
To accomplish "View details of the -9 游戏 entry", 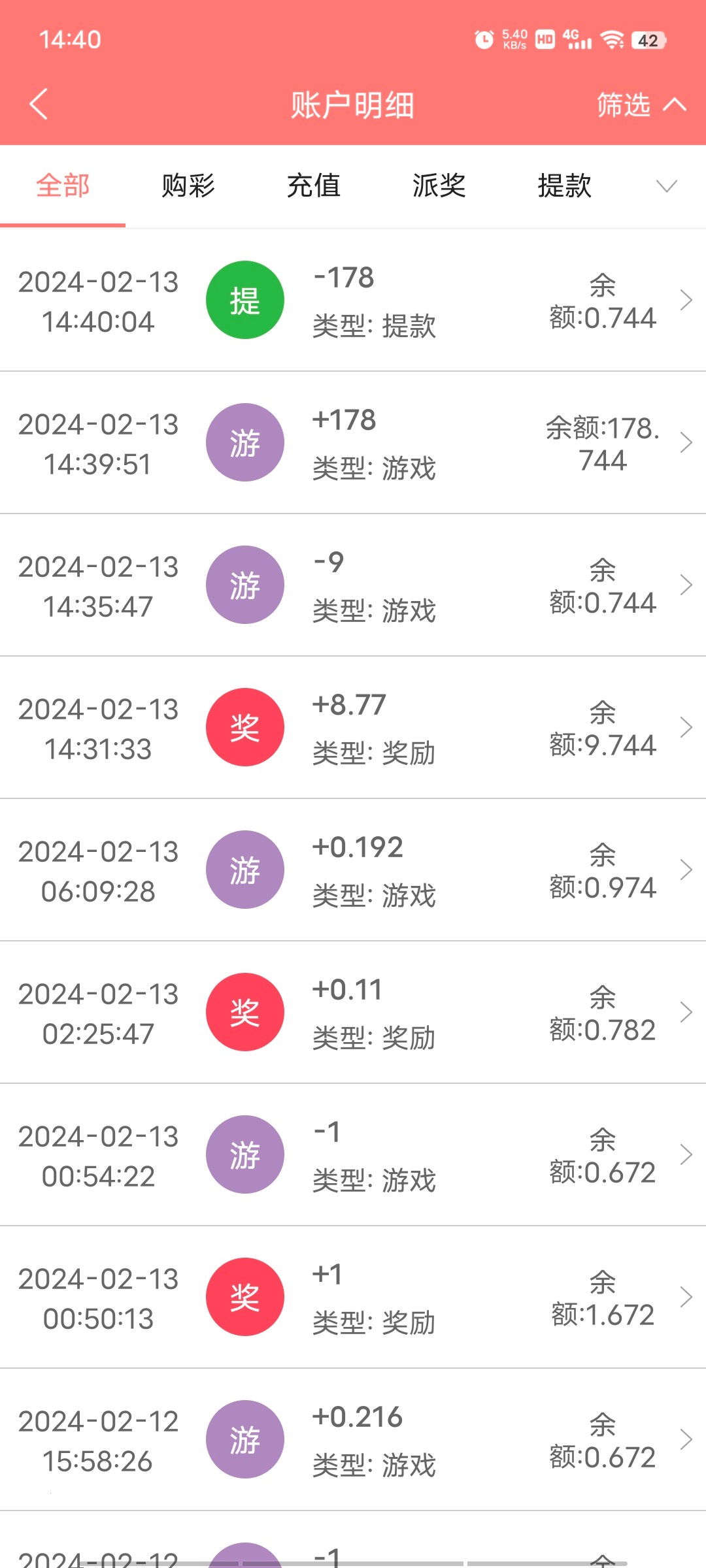I will [353, 585].
